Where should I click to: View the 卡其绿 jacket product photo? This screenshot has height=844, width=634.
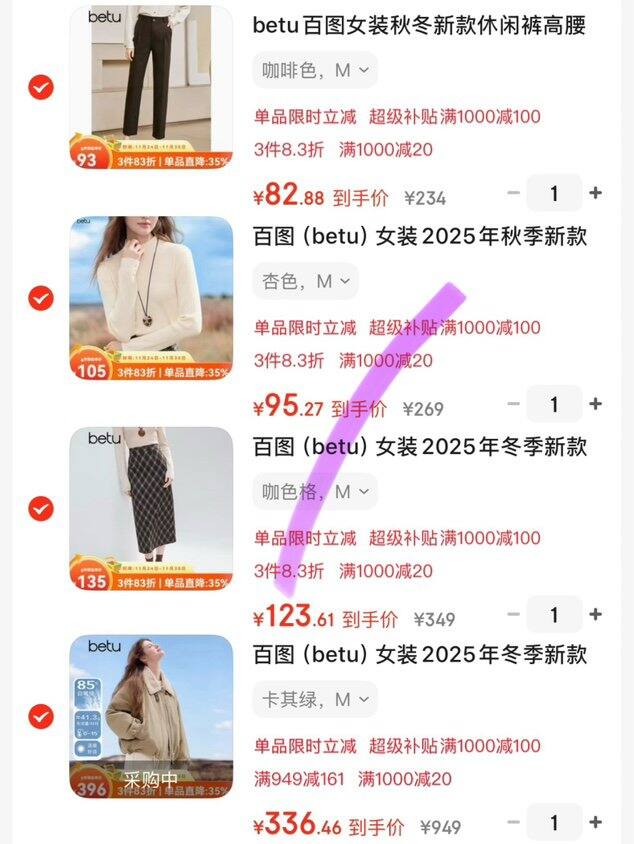[151, 716]
